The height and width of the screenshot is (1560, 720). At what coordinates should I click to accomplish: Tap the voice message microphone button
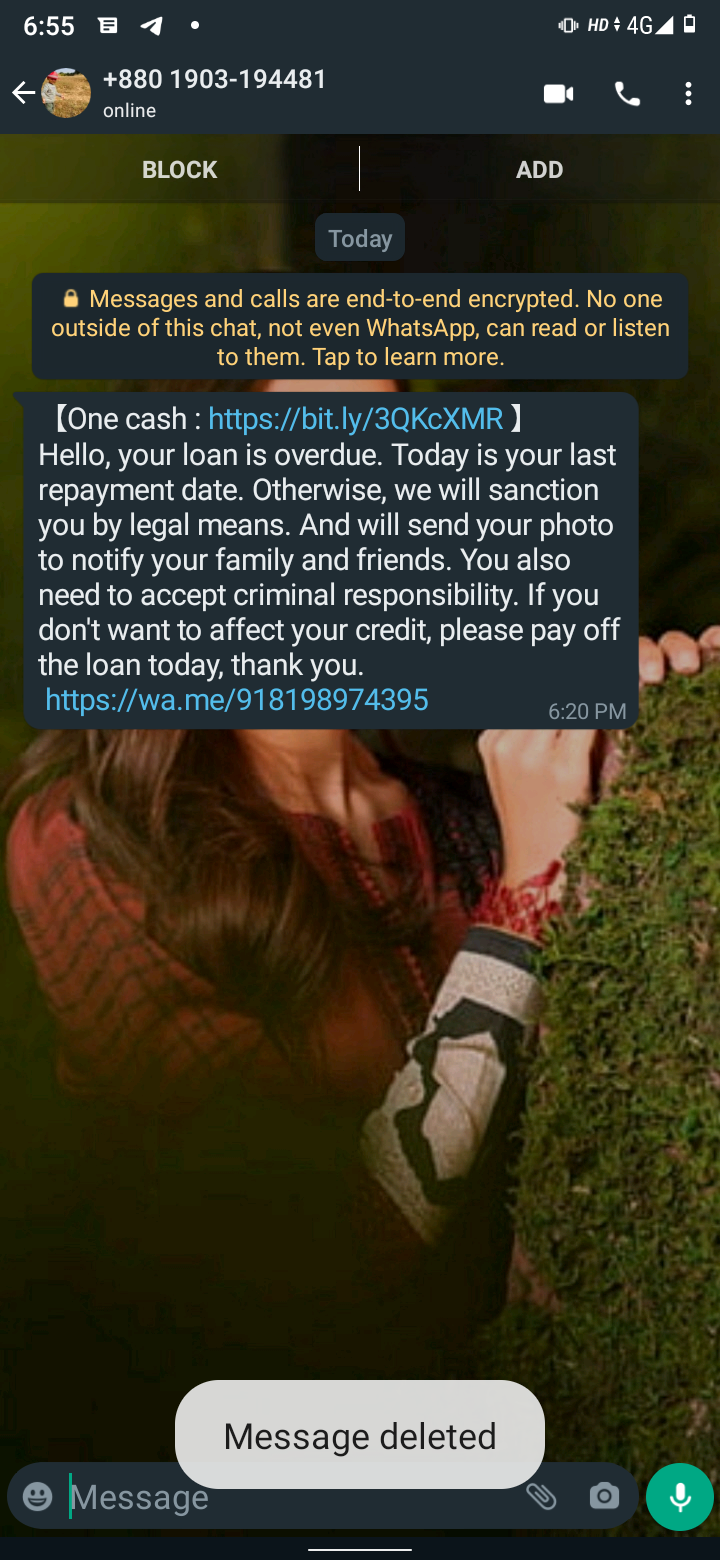(x=680, y=1497)
